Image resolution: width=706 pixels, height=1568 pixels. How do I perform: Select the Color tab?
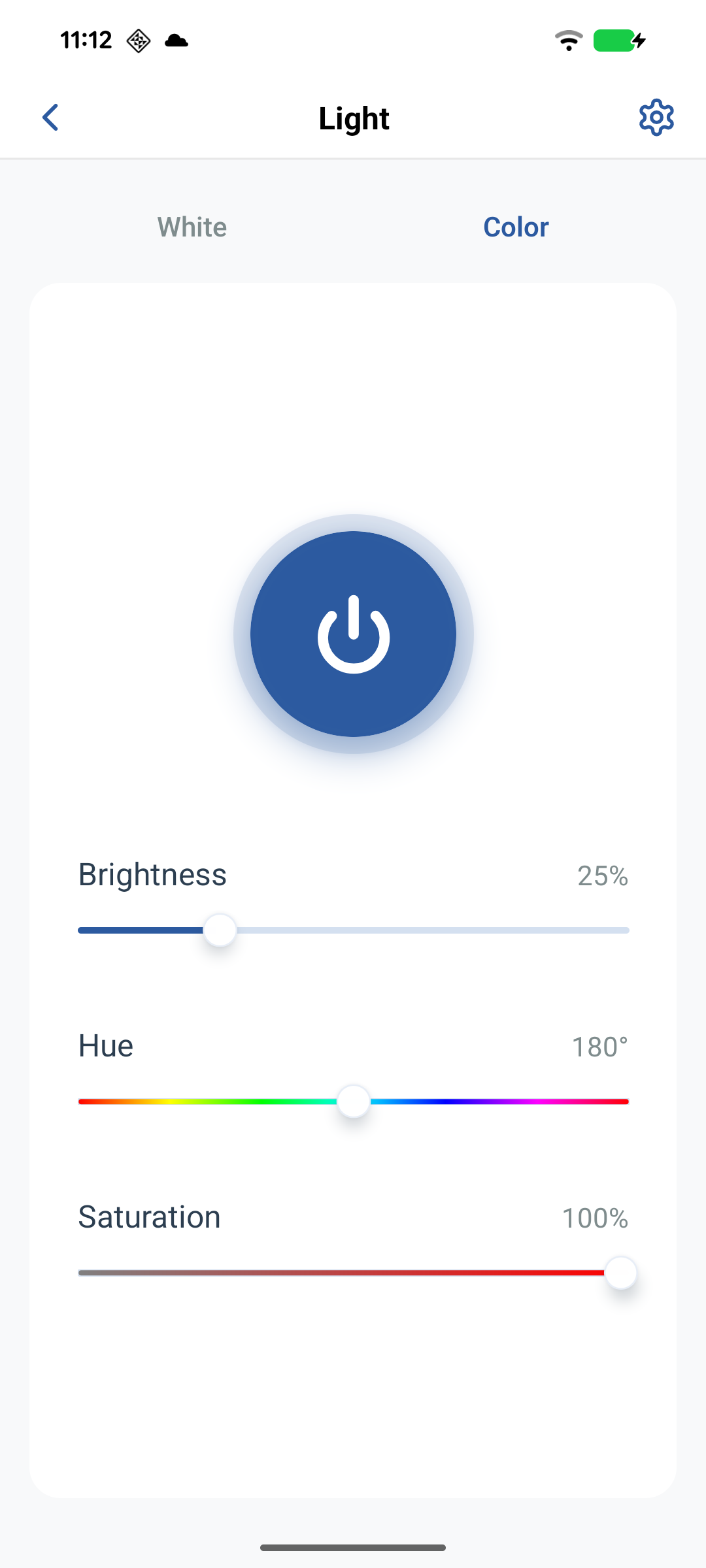click(x=516, y=227)
